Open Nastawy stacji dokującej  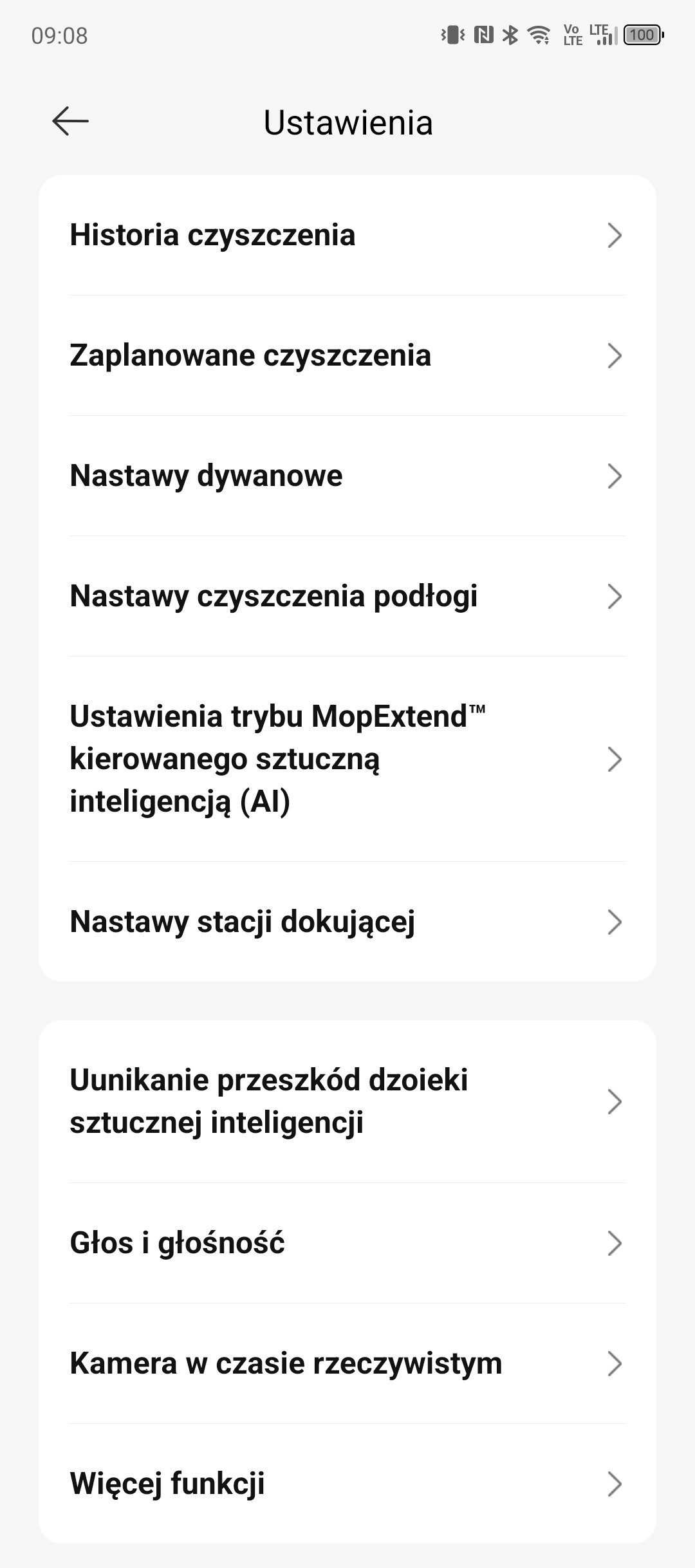pos(347,922)
